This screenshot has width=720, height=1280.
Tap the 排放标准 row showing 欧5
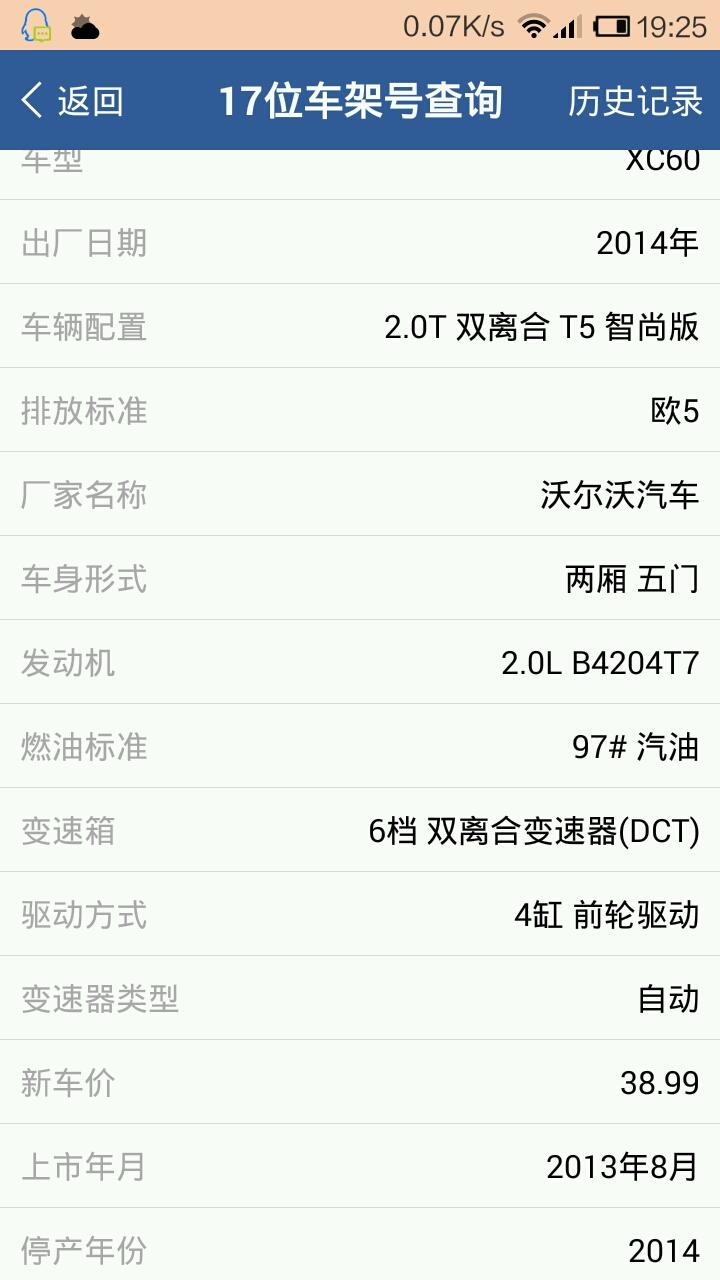pos(360,411)
